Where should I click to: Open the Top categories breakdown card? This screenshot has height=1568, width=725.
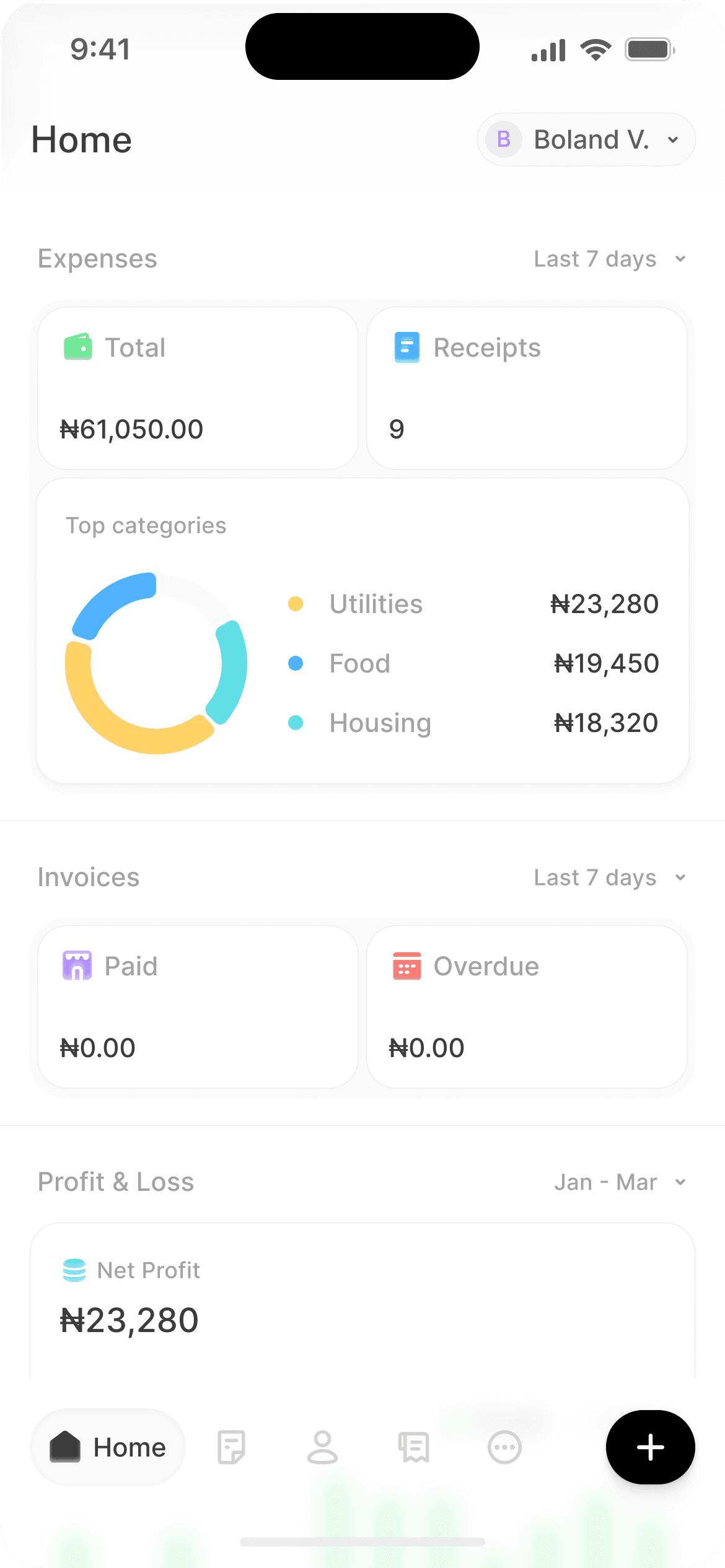point(362,630)
